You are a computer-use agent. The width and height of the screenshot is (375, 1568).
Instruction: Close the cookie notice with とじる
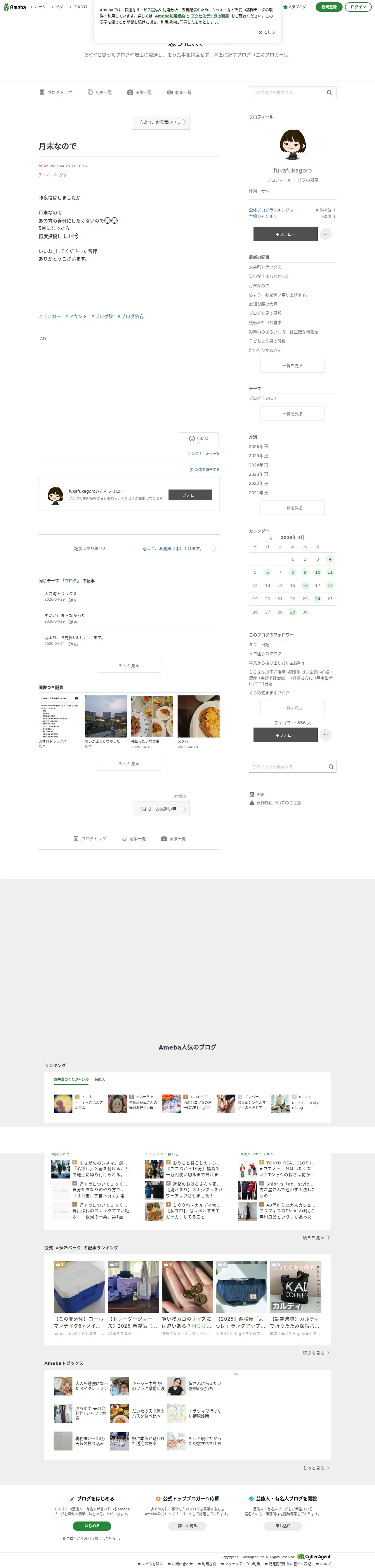tap(267, 32)
